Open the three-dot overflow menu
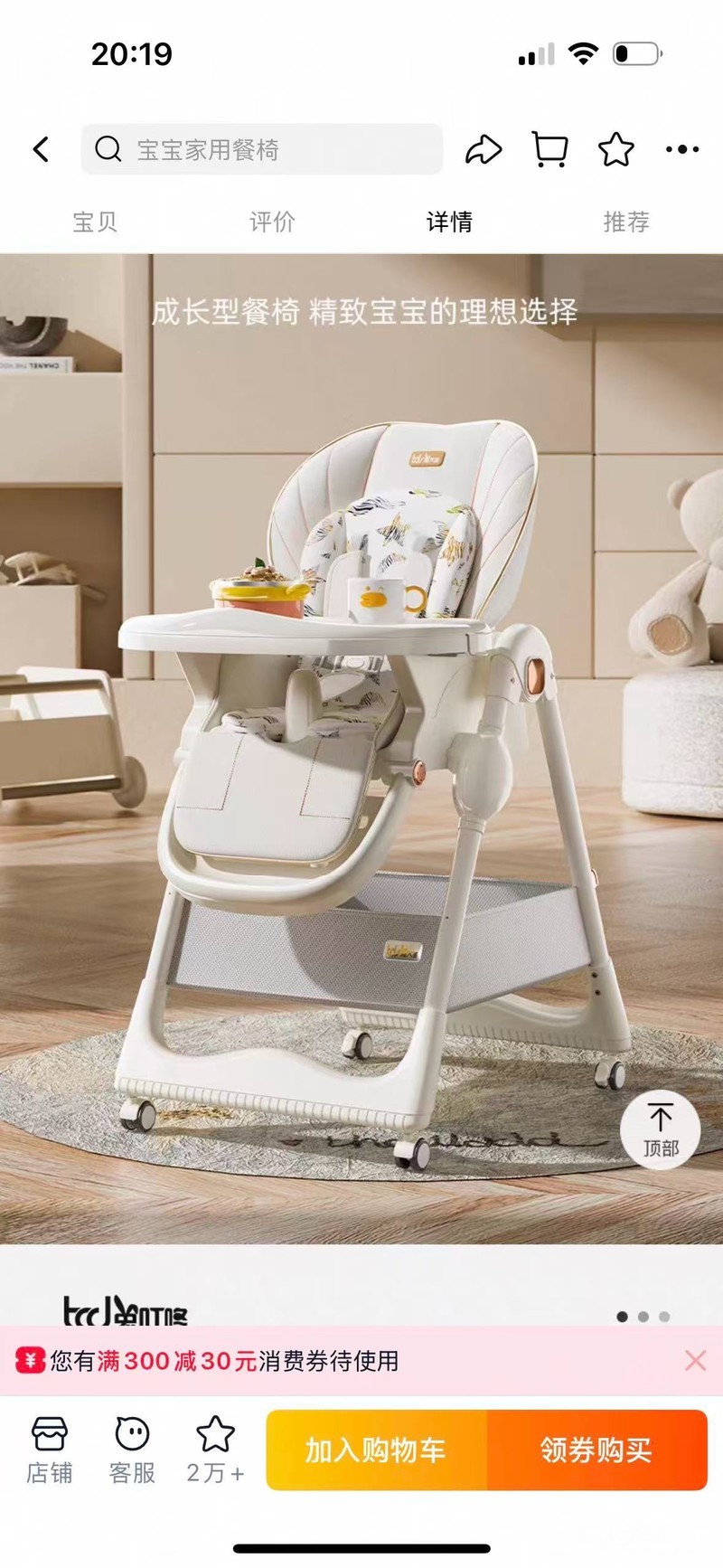 coord(681,149)
